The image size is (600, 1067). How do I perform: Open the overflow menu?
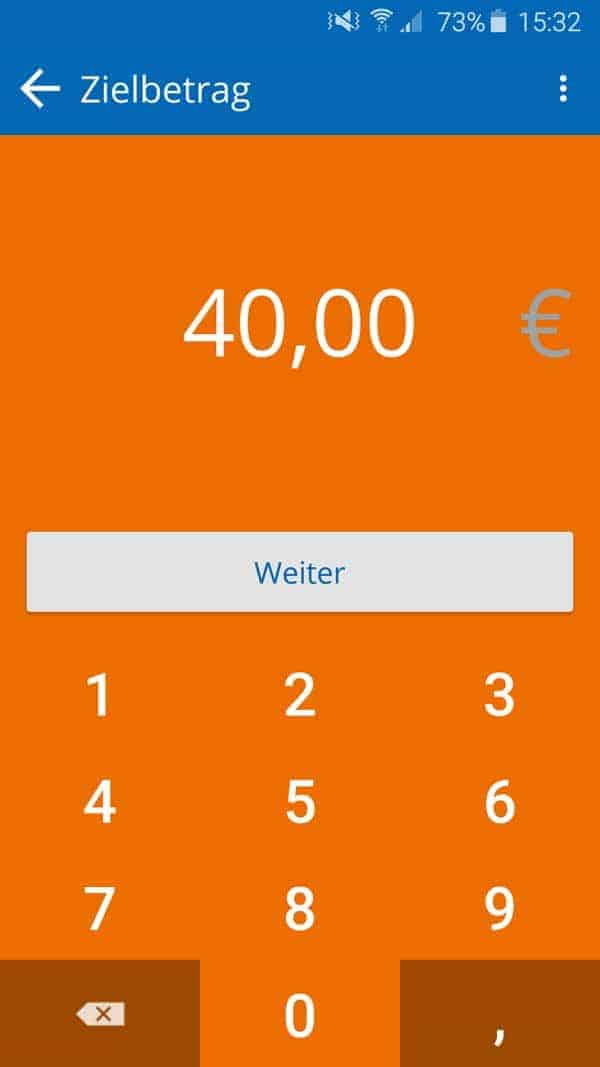pos(563,90)
